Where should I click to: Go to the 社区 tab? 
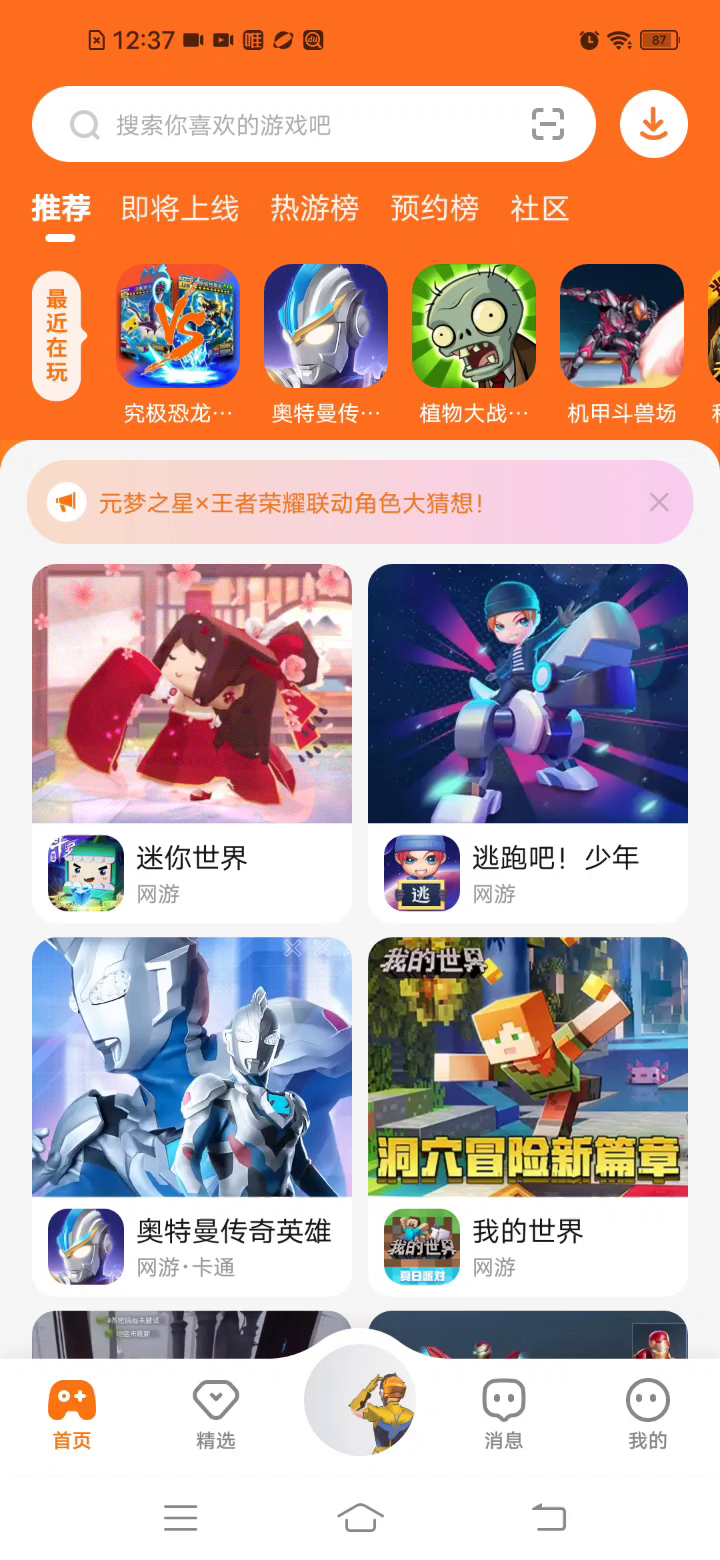540,208
